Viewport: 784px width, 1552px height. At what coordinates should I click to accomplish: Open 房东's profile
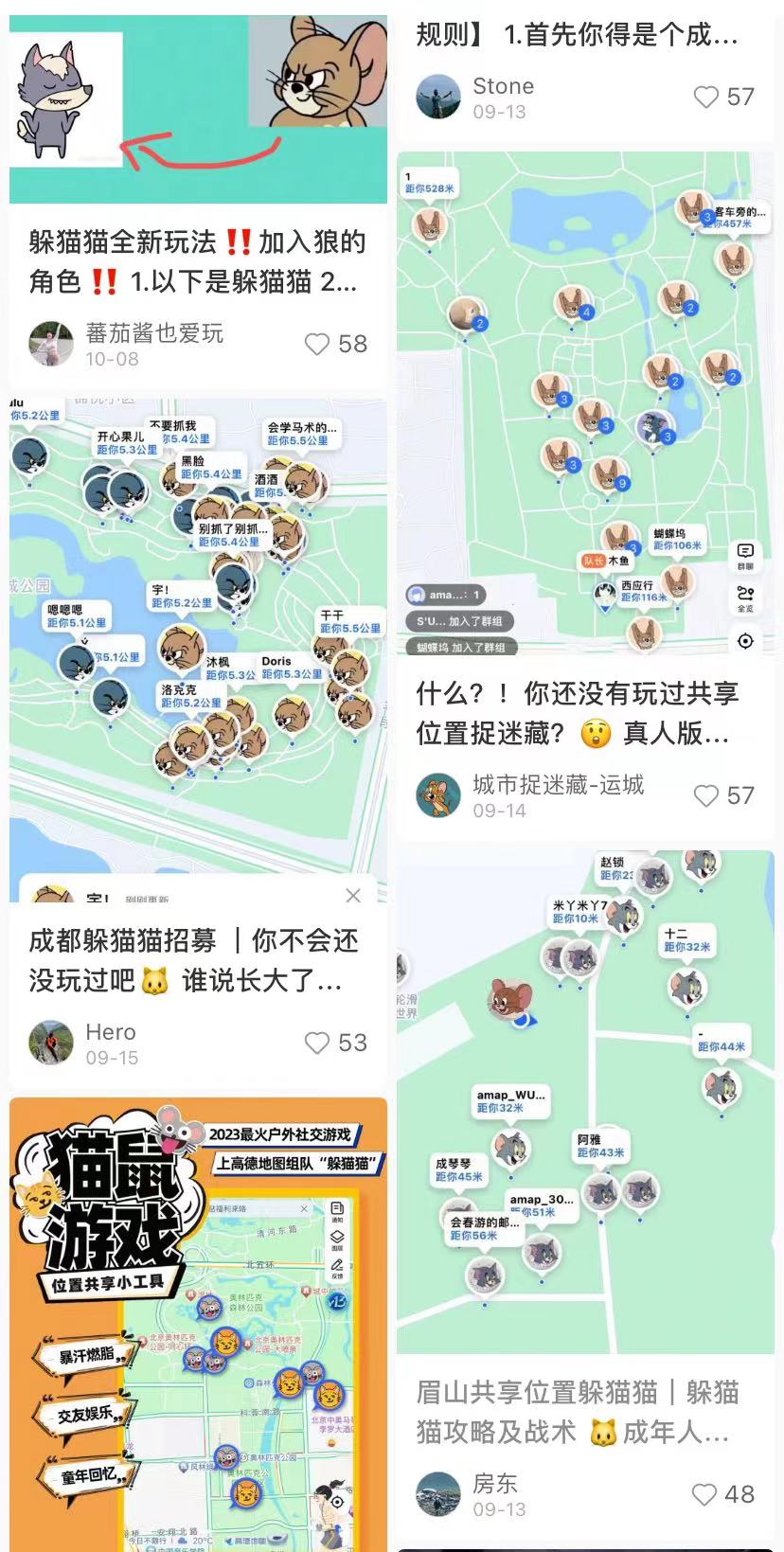click(x=437, y=1494)
